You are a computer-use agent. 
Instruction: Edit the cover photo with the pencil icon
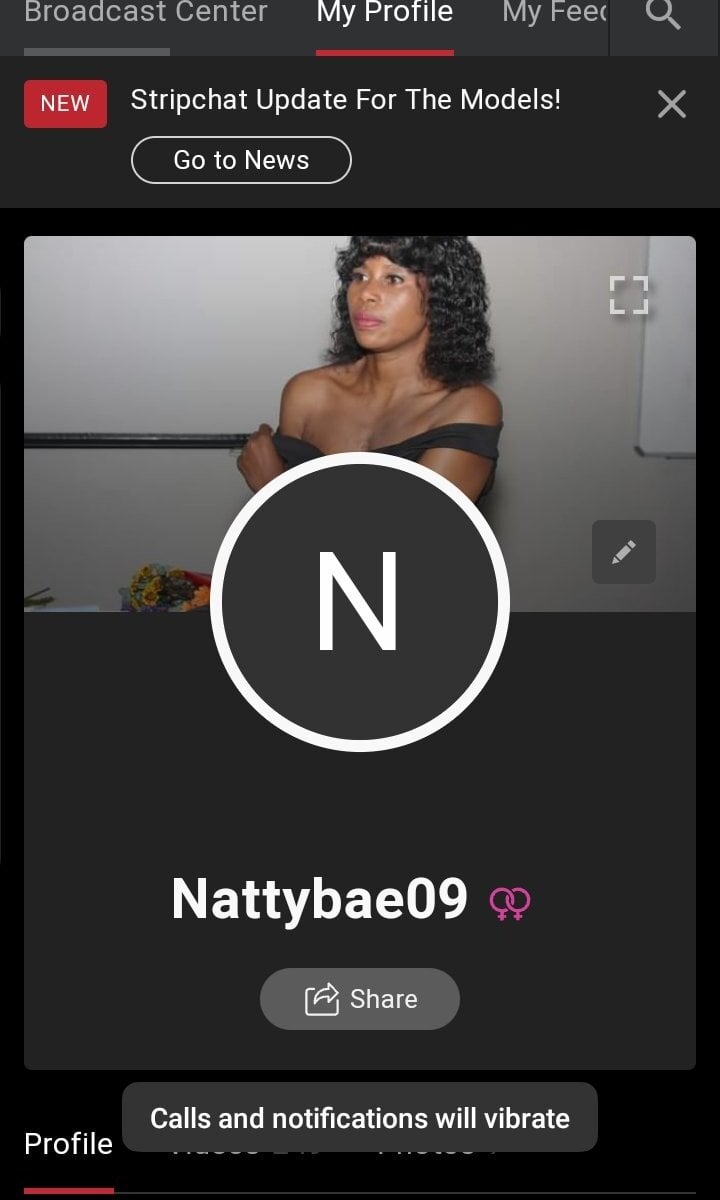click(x=623, y=552)
